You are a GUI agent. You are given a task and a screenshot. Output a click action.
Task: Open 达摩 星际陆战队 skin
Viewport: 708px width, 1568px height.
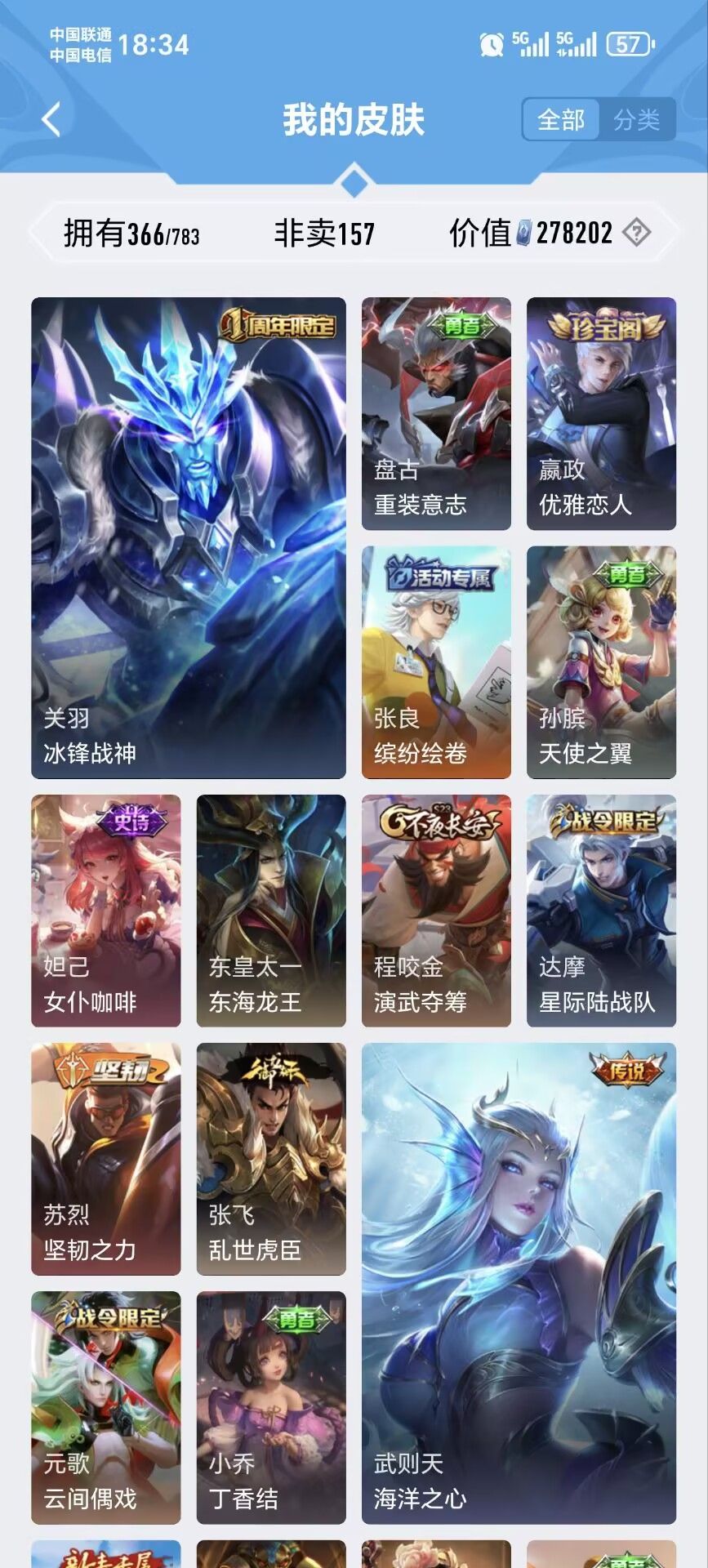(x=601, y=910)
